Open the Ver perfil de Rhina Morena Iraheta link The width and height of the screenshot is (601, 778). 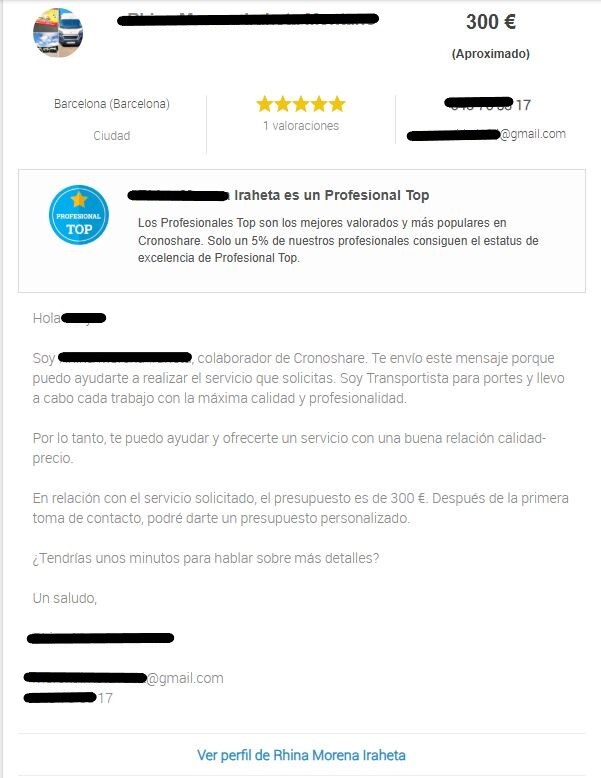pos(301,755)
